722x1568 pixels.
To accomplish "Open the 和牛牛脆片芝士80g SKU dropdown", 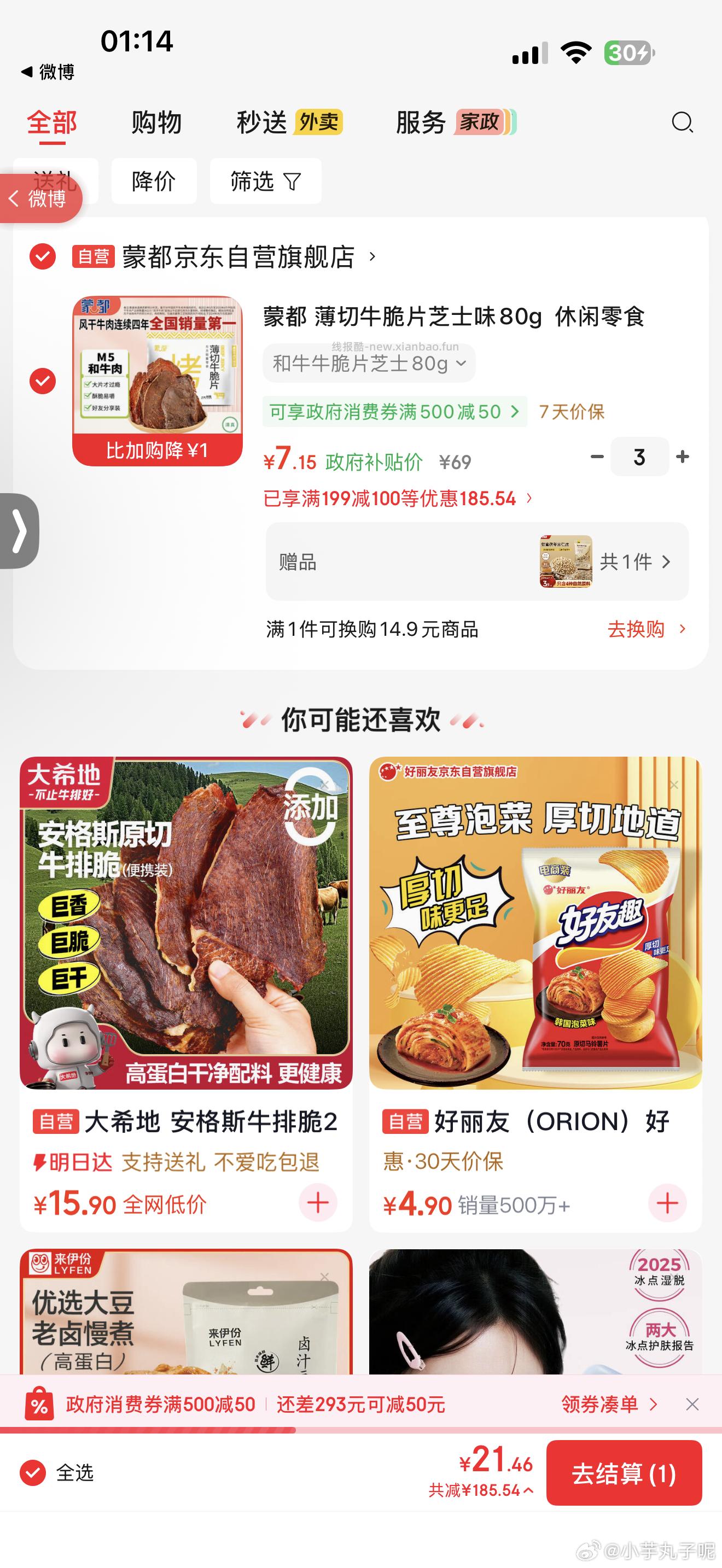I will (x=368, y=364).
